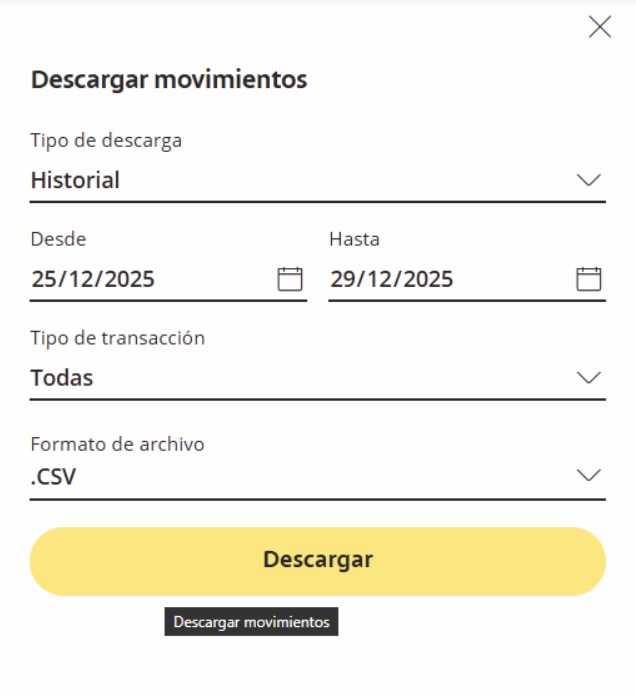Screen dimensions: 636x695
Task: Expand the Tipo de descarga dropdown
Action: click(x=318, y=180)
